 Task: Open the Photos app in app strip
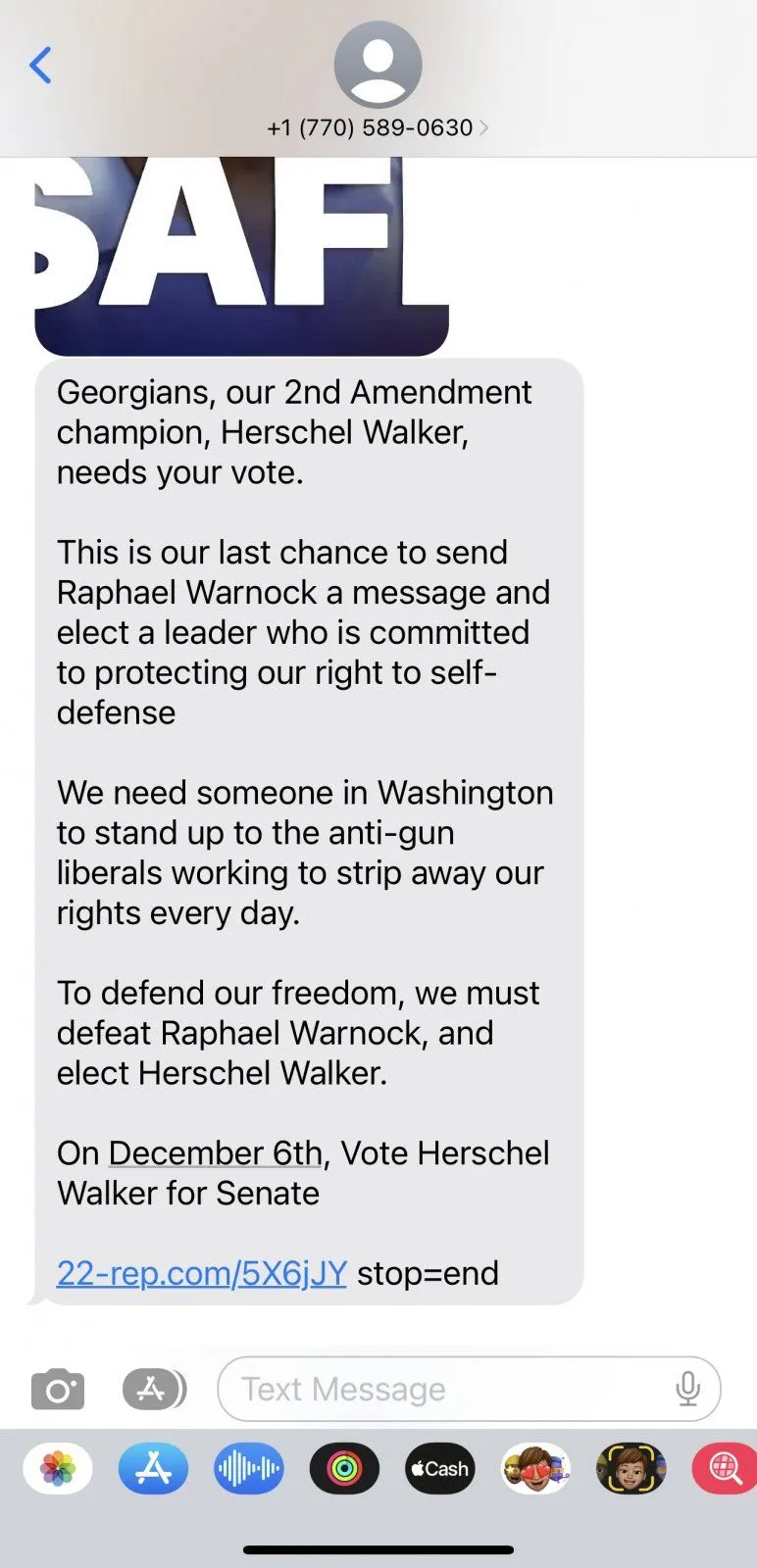point(58,1469)
